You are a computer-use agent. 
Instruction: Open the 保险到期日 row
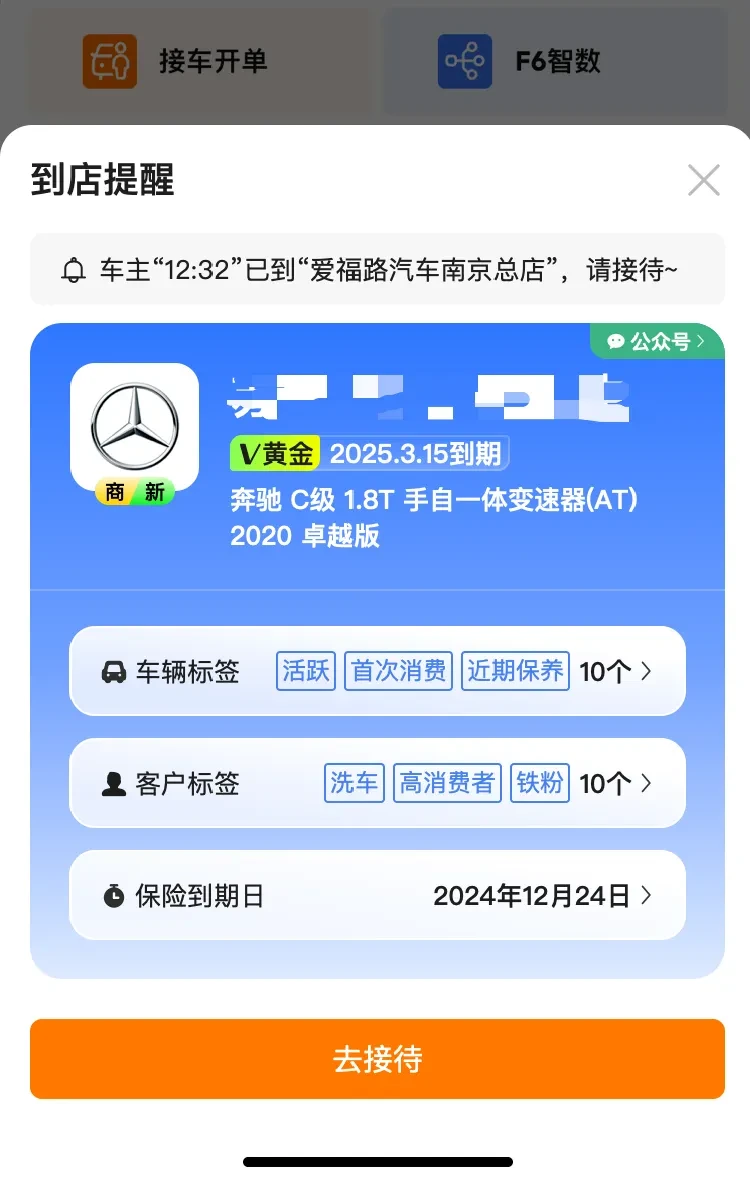point(377,895)
